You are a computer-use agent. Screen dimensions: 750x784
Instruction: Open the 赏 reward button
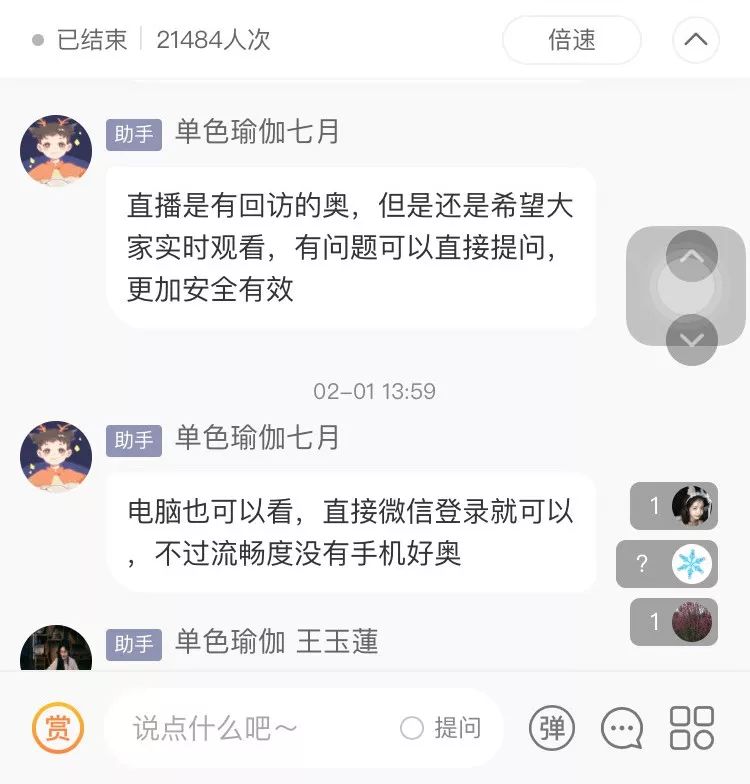coord(58,728)
